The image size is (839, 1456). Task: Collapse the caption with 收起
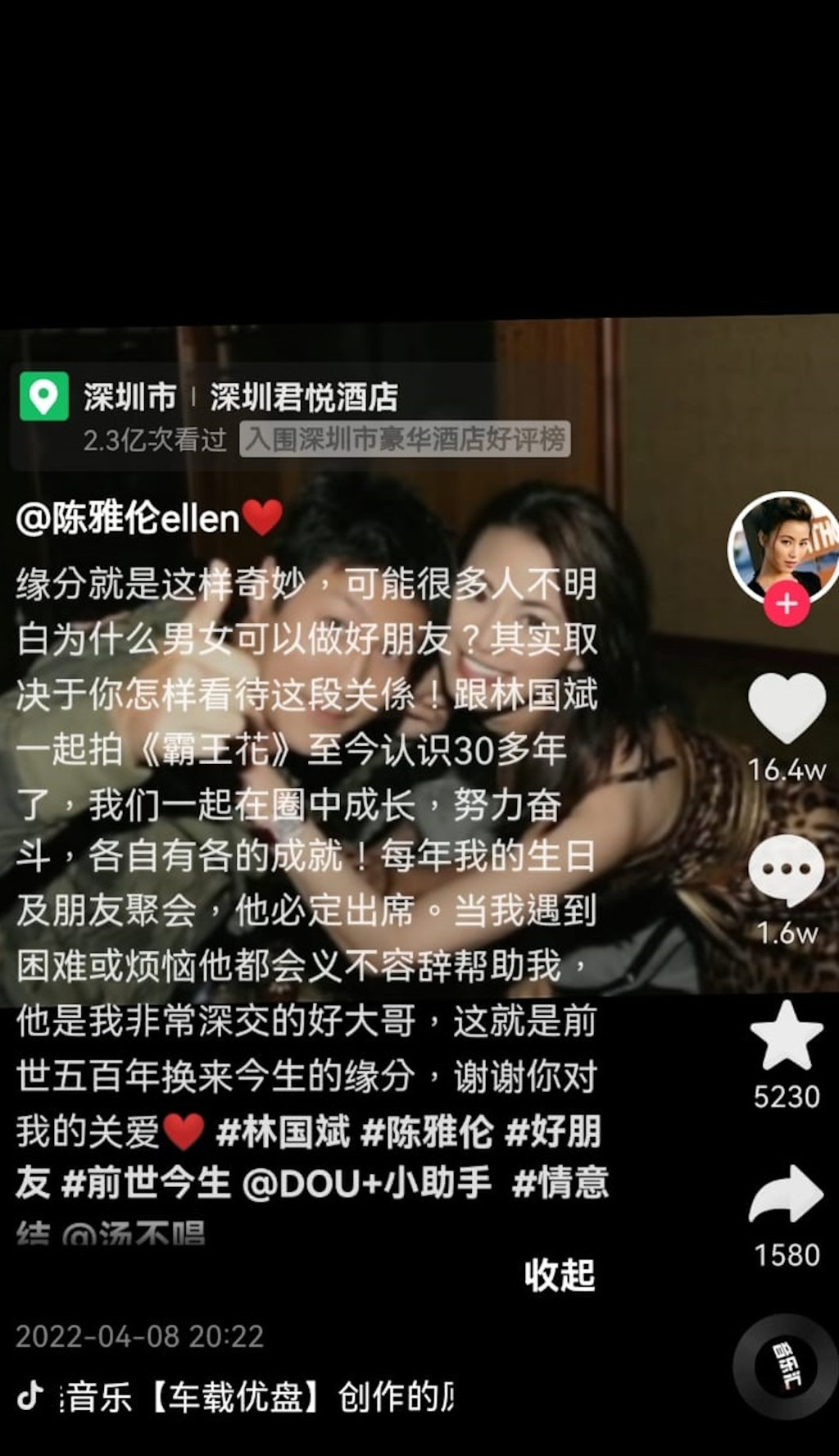560,1275
